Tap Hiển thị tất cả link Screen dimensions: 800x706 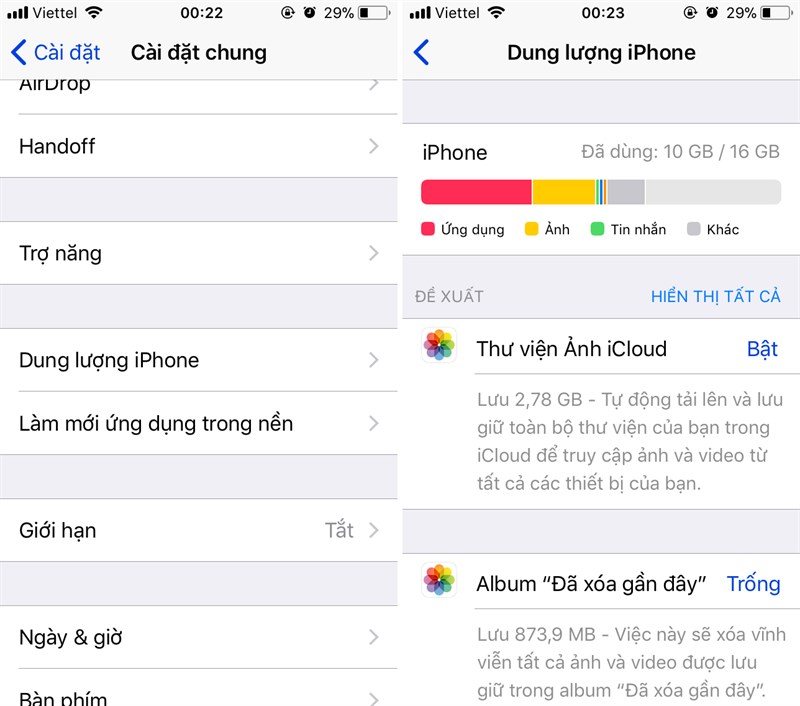(x=715, y=296)
